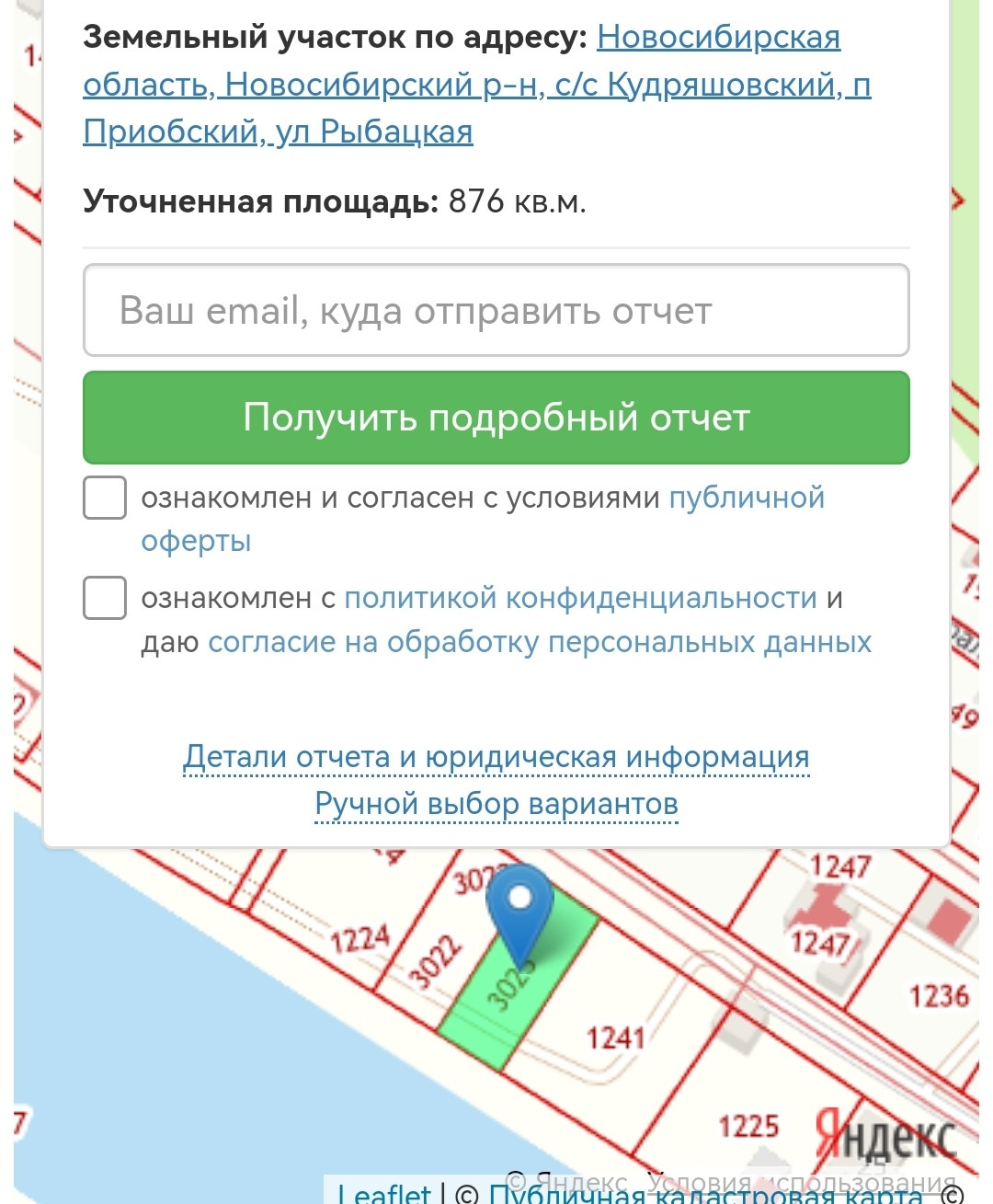993x1204 pixels.
Task: Tap the blue map marker on plot
Action: (x=520, y=911)
